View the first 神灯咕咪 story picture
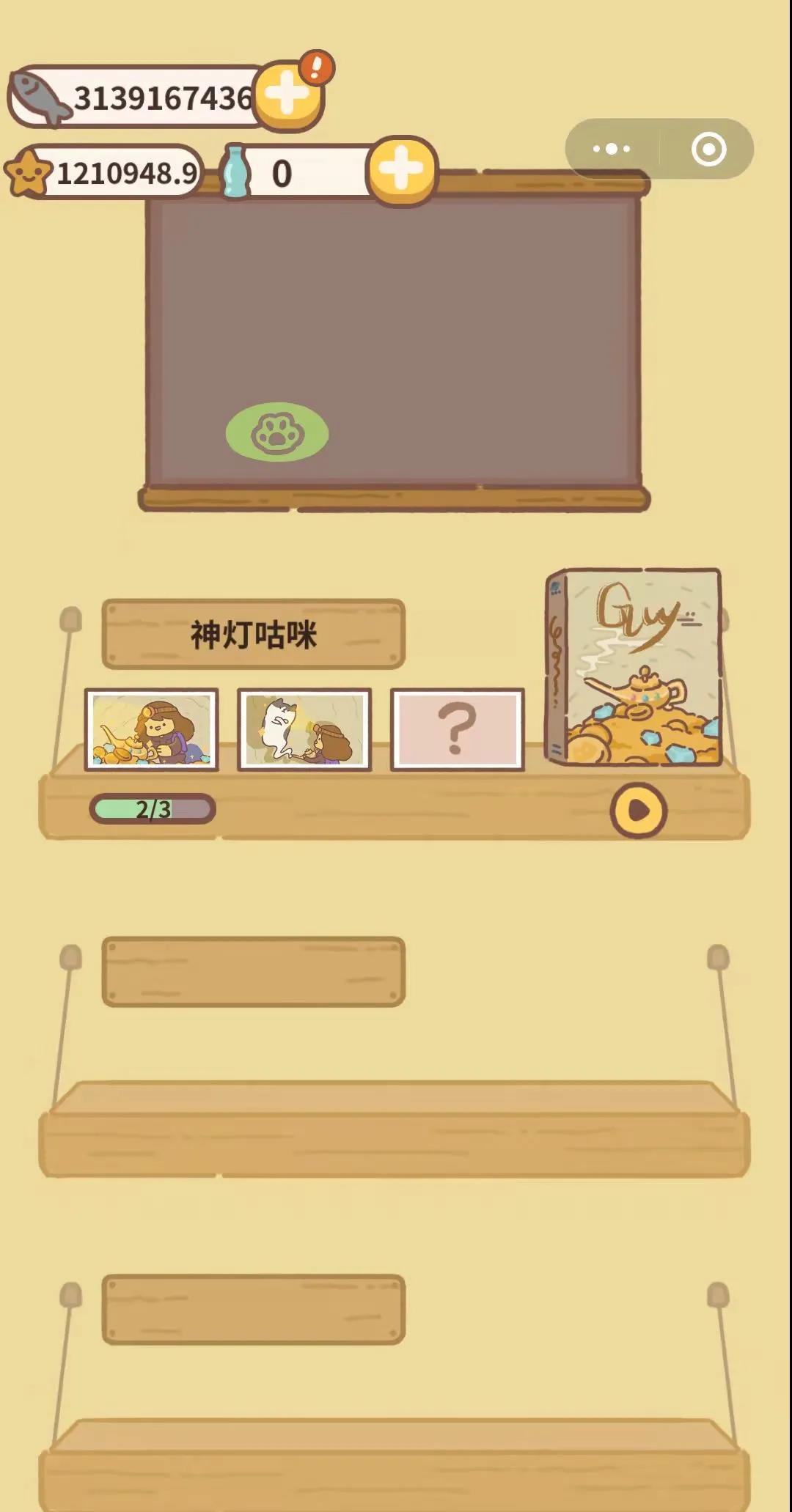The height and width of the screenshot is (1512, 792). pos(152,730)
